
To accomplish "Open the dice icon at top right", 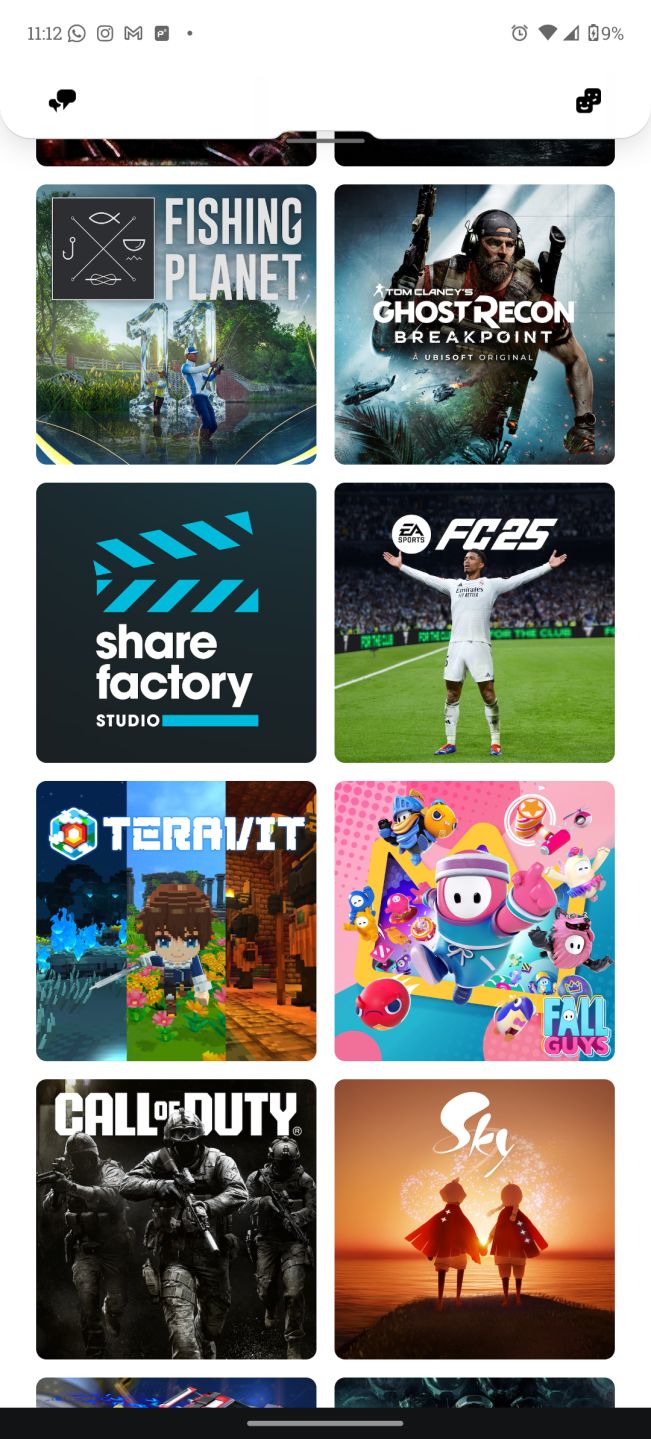I will [x=588, y=100].
